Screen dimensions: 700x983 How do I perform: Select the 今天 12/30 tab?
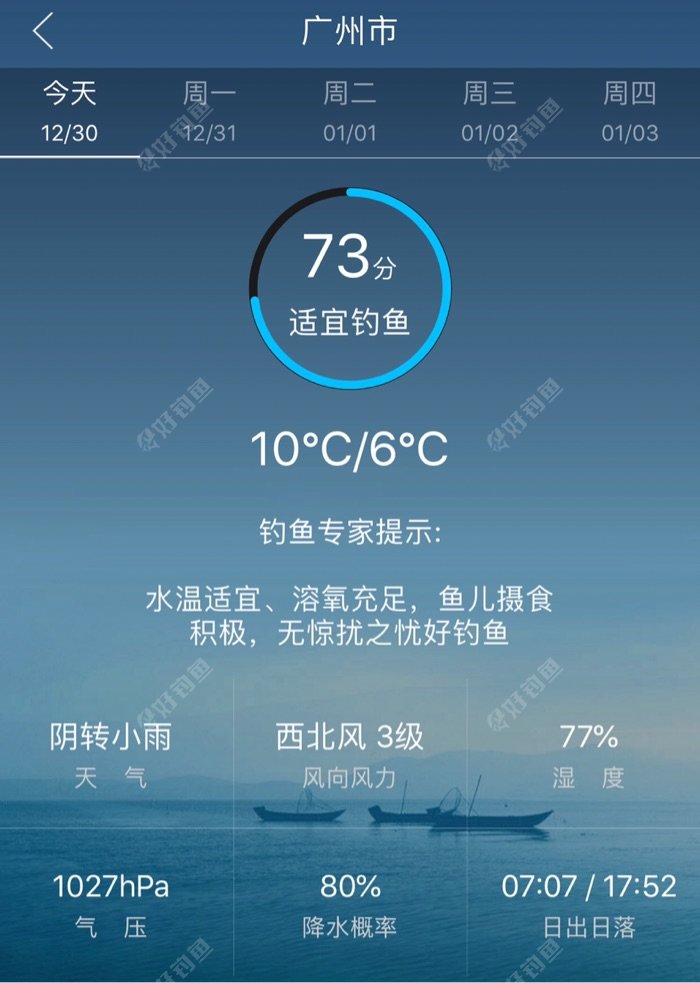70,113
